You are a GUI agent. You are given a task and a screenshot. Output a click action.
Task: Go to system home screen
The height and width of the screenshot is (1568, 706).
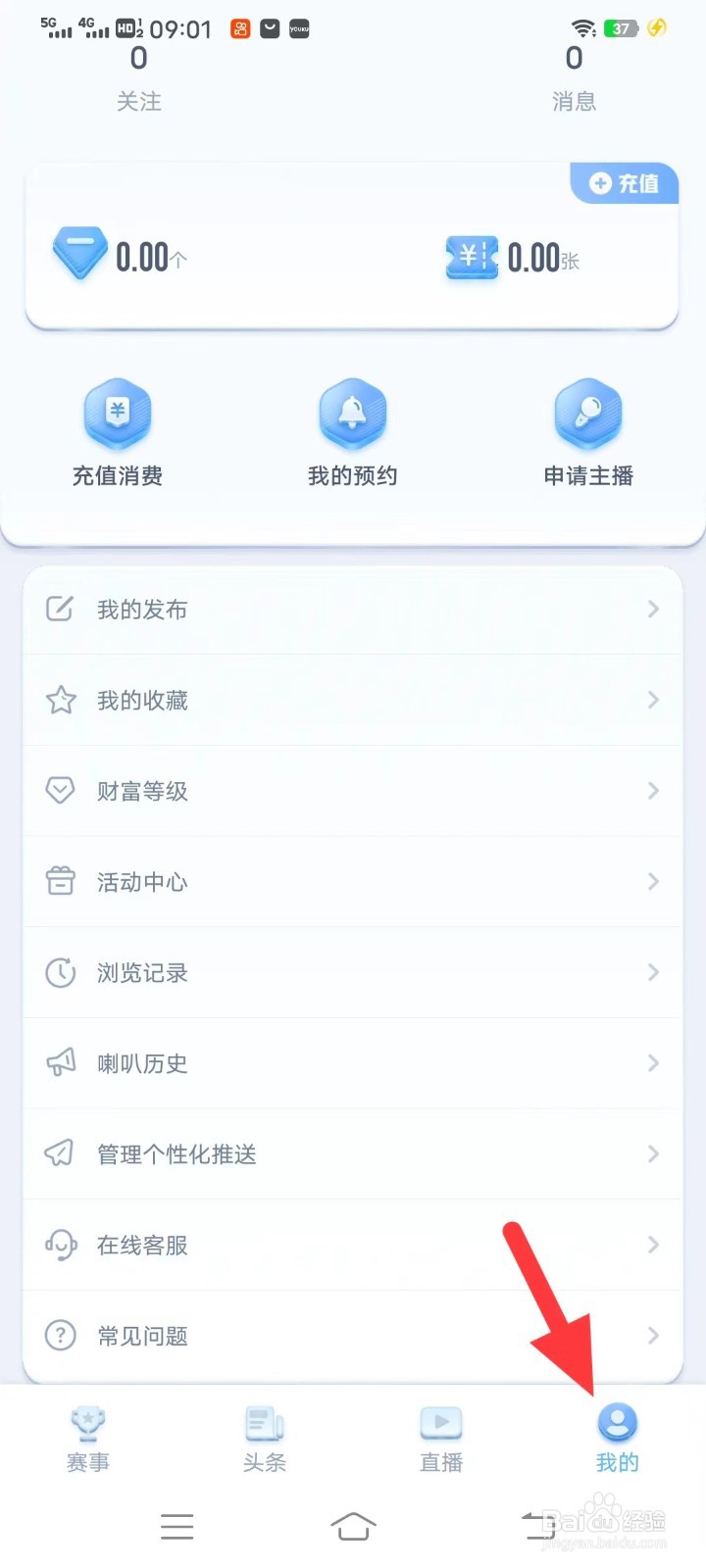(353, 1526)
